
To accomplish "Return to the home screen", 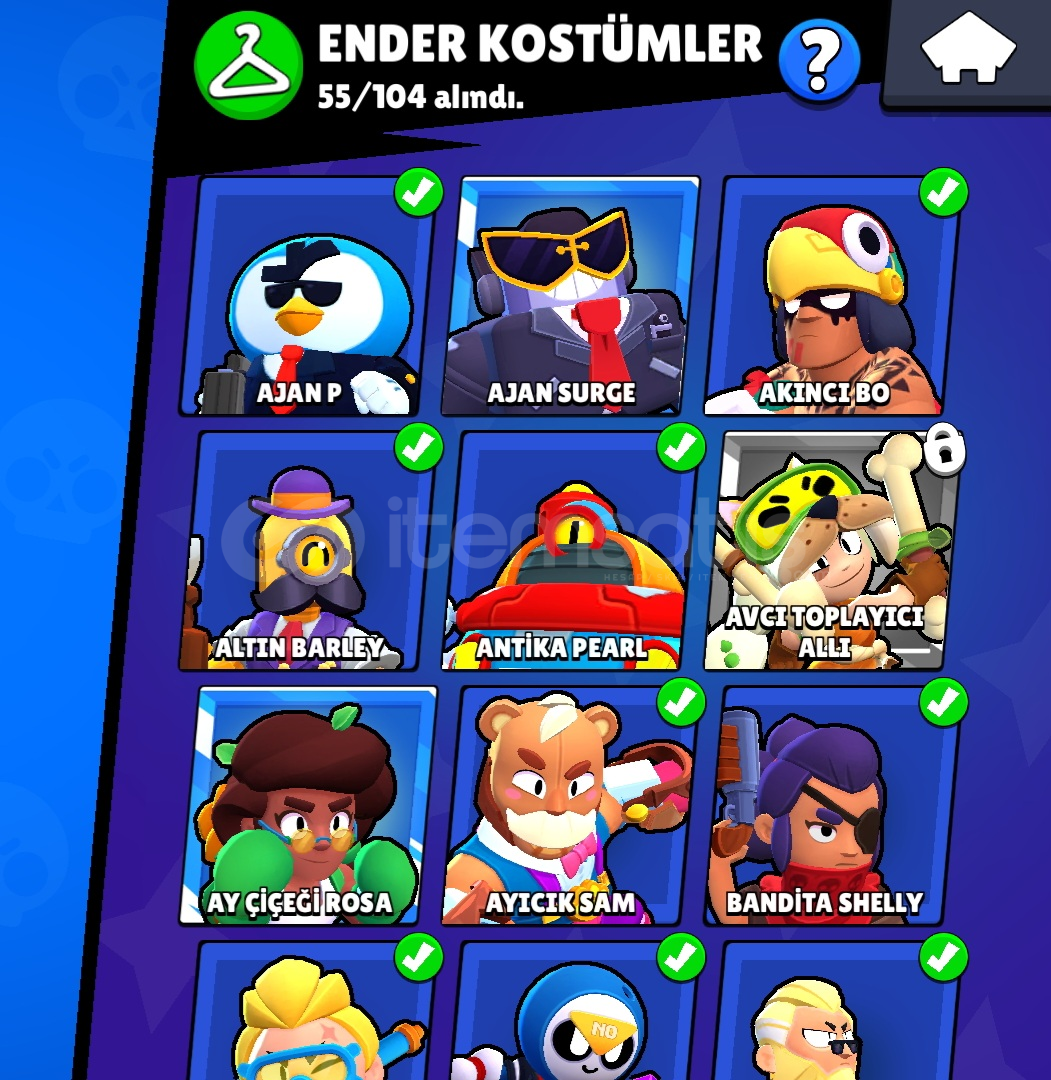I will 967,52.
